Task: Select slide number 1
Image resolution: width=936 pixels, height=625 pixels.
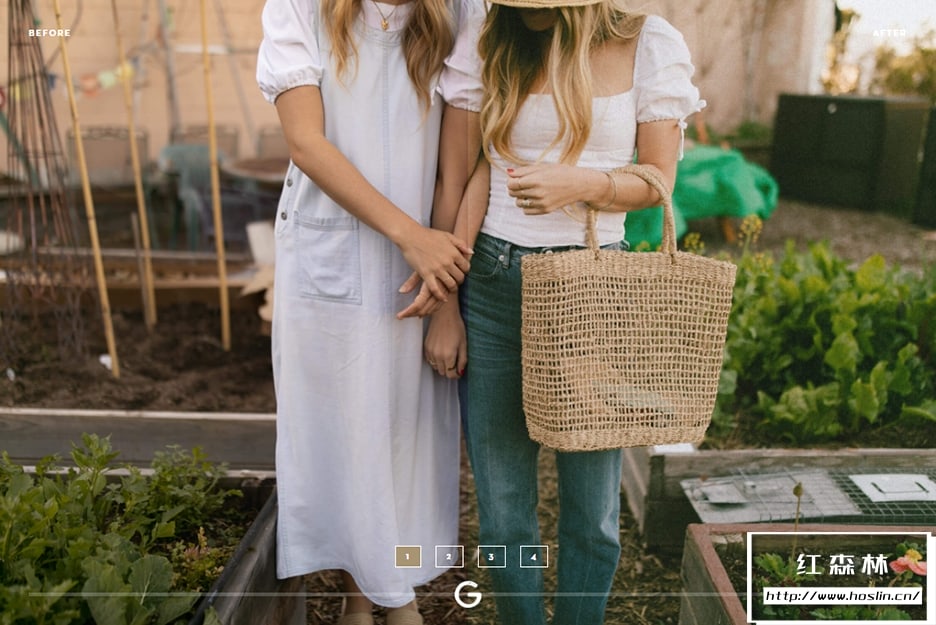Action: 407,557
